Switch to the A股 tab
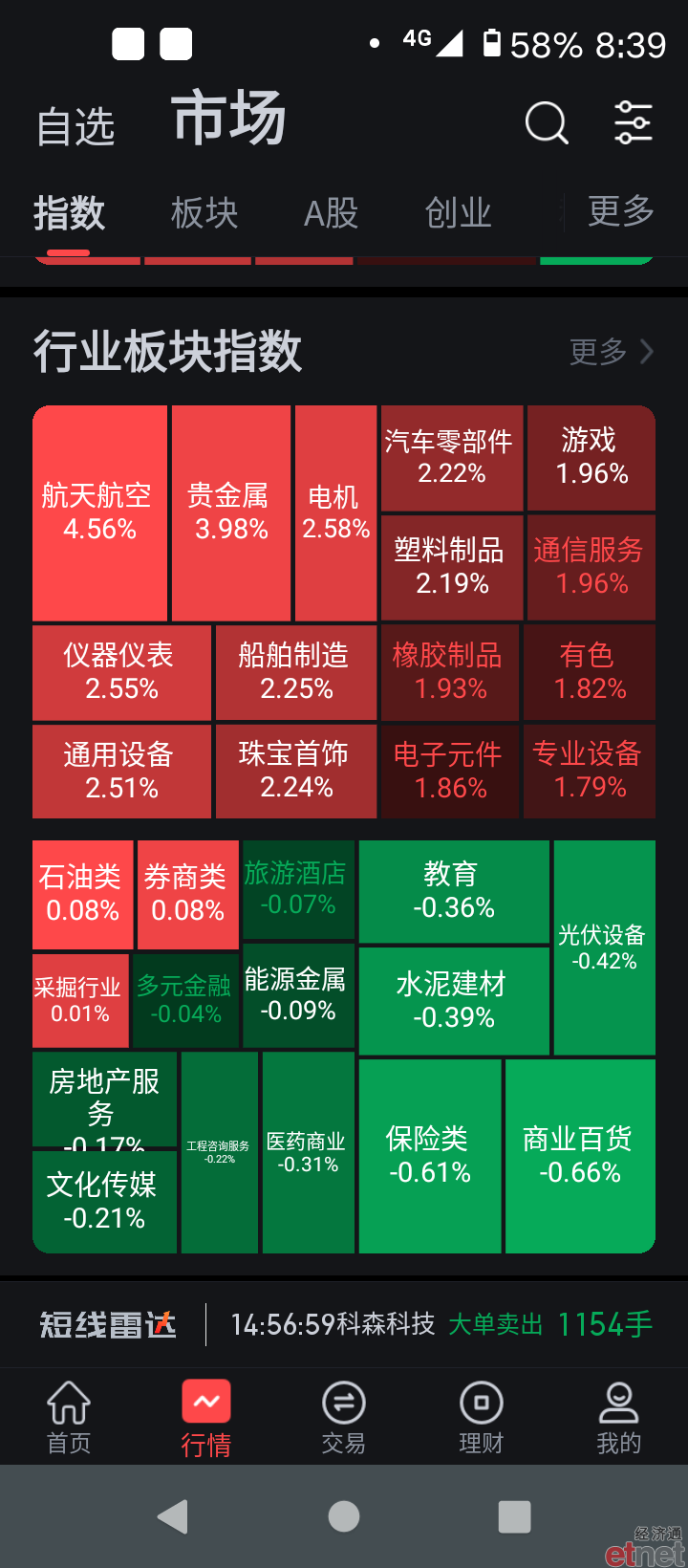The width and height of the screenshot is (688, 1568). [x=331, y=212]
